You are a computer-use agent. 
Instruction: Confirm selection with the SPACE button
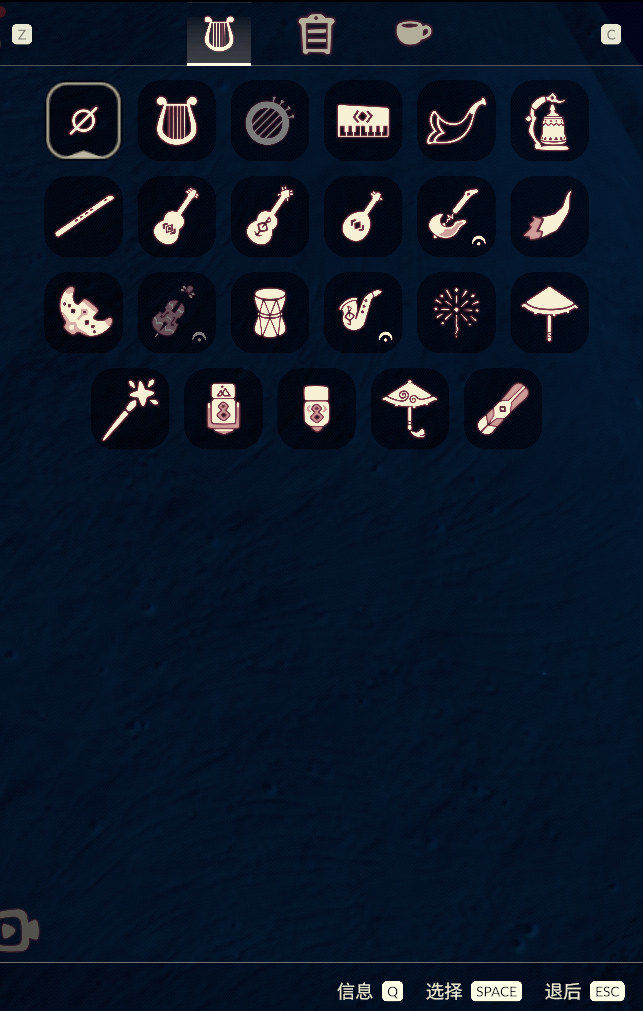[496, 991]
